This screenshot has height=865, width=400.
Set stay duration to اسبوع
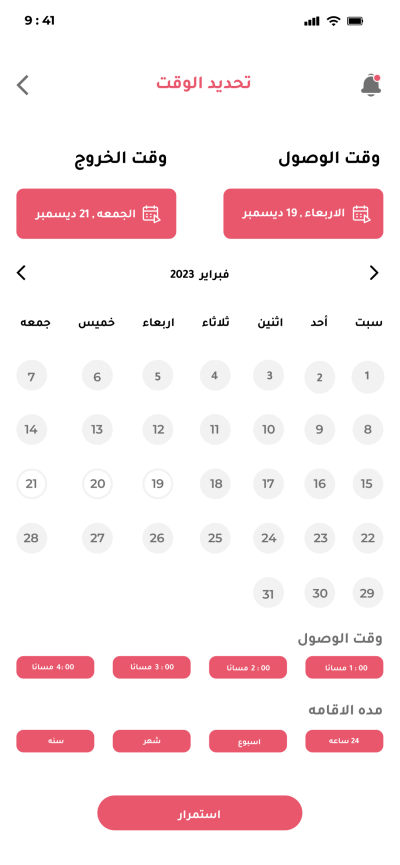(x=248, y=741)
